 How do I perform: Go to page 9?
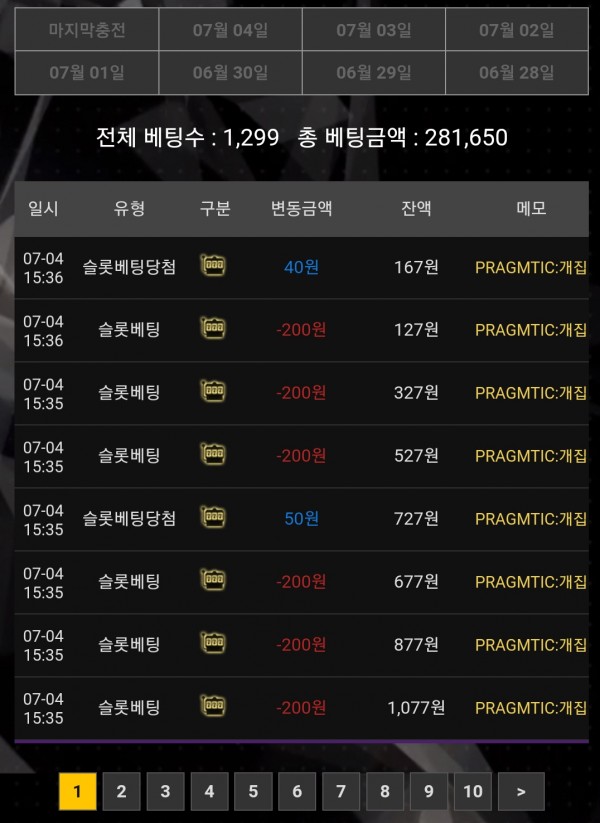pyautogui.click(x=429, y=791)
